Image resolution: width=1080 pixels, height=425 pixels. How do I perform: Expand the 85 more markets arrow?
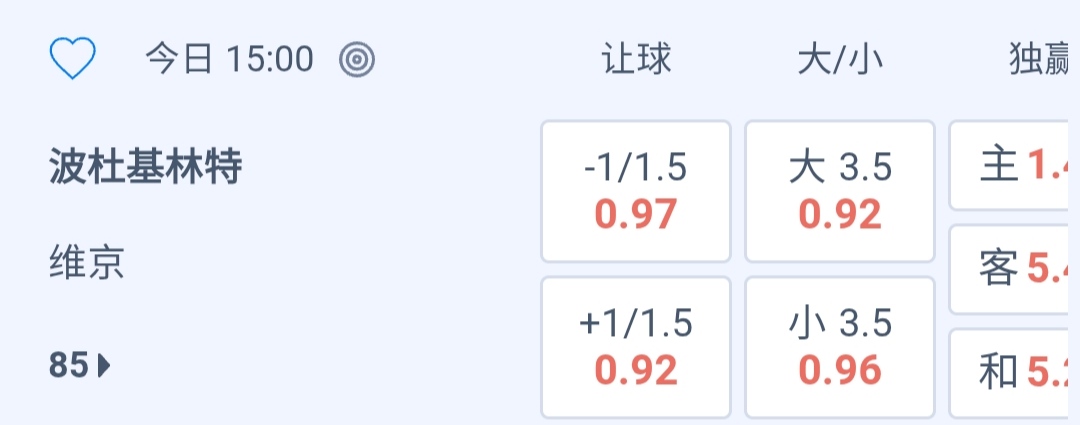[x=80, y=366]
